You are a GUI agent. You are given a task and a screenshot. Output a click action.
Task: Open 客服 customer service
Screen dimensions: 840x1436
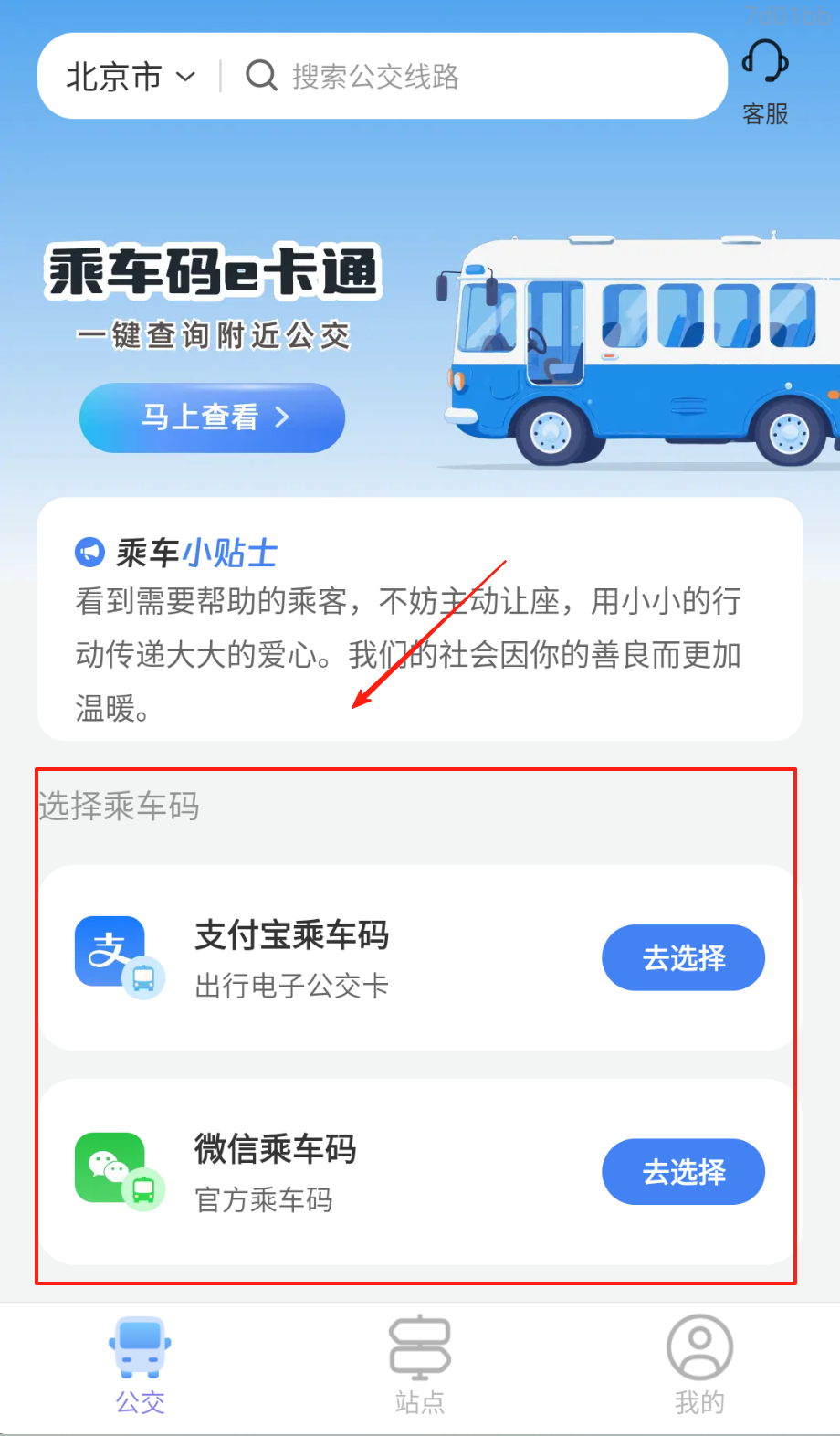765,80
